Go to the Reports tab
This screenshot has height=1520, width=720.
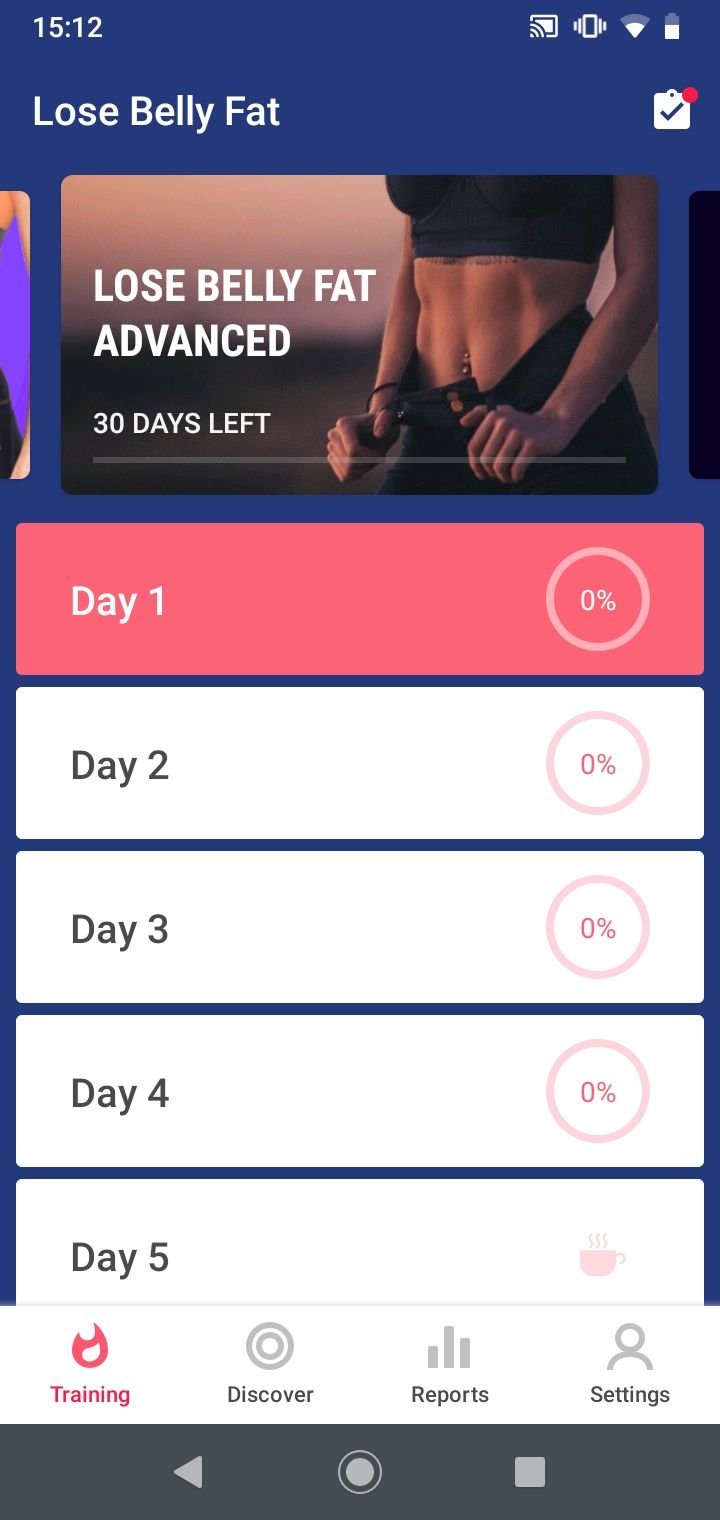(450, 1365)
